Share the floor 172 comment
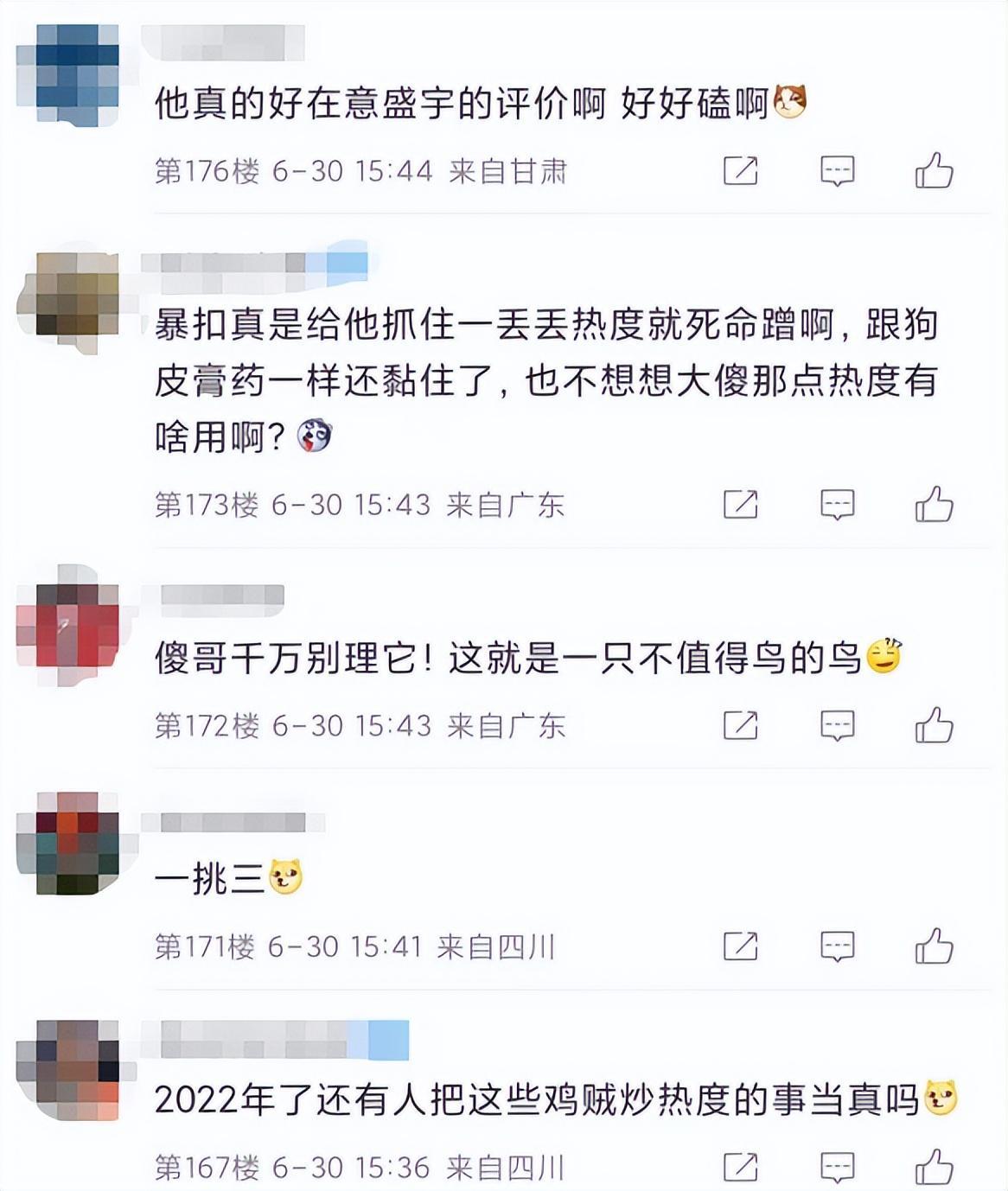This screenshot has height=1191, width=1008. click(740, 726)
